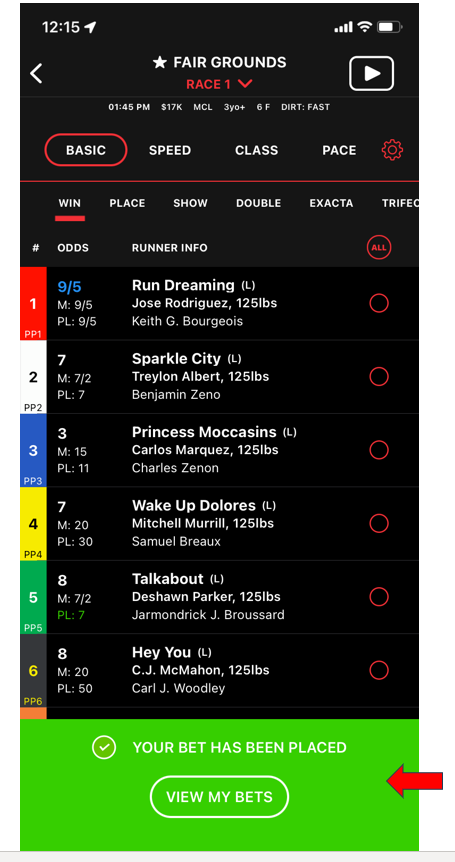Image resolution: width=455 pixels, height=862 pixels.
Task: Select runner Hey You
Action: pos(379,670)
